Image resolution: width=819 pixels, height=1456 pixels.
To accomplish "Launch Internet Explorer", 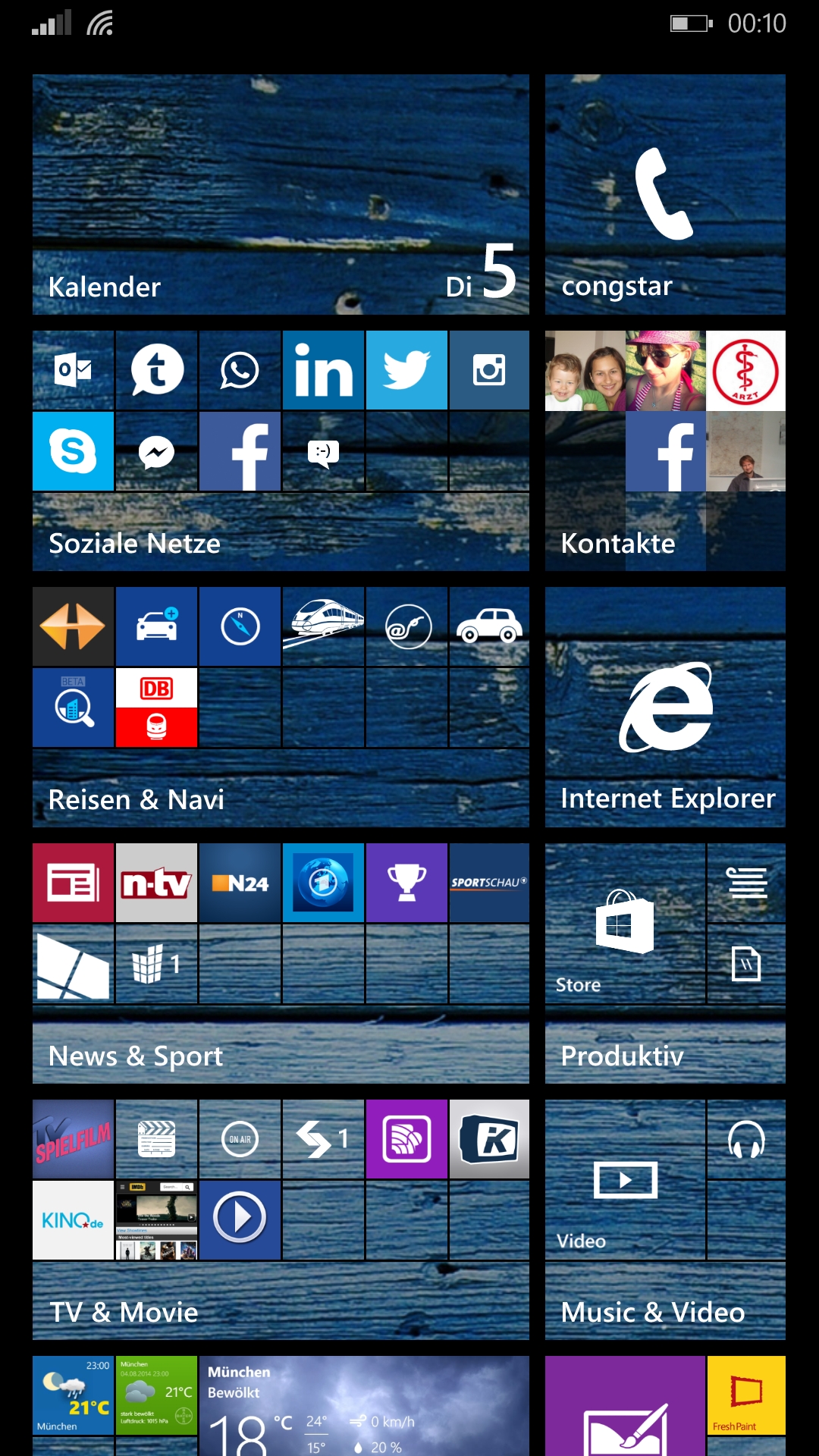I will click(665, 707).
